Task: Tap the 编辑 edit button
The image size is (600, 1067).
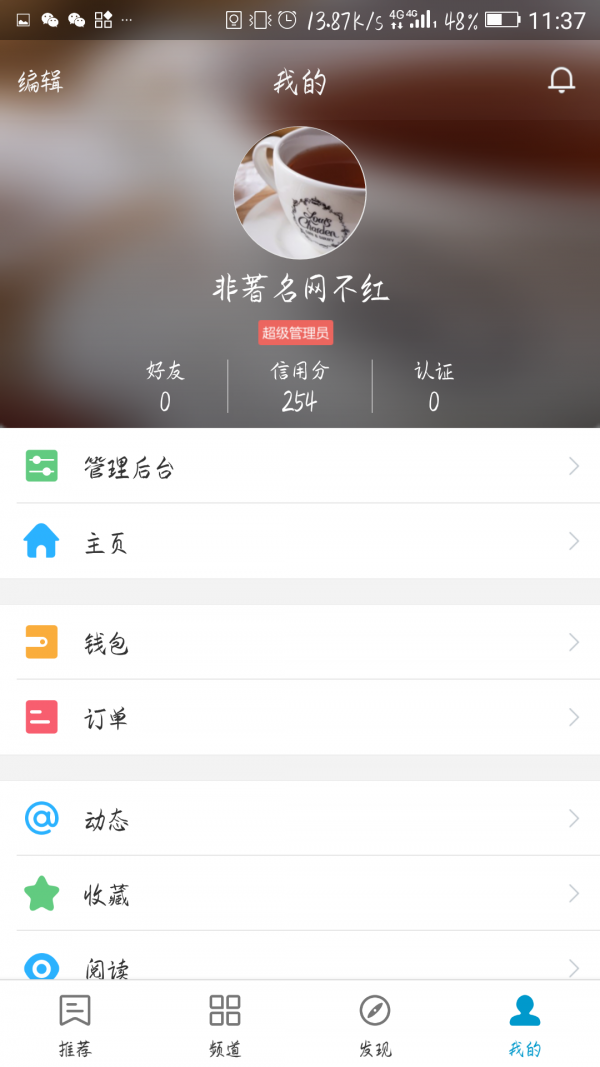Action: click(x=40, y=82)
